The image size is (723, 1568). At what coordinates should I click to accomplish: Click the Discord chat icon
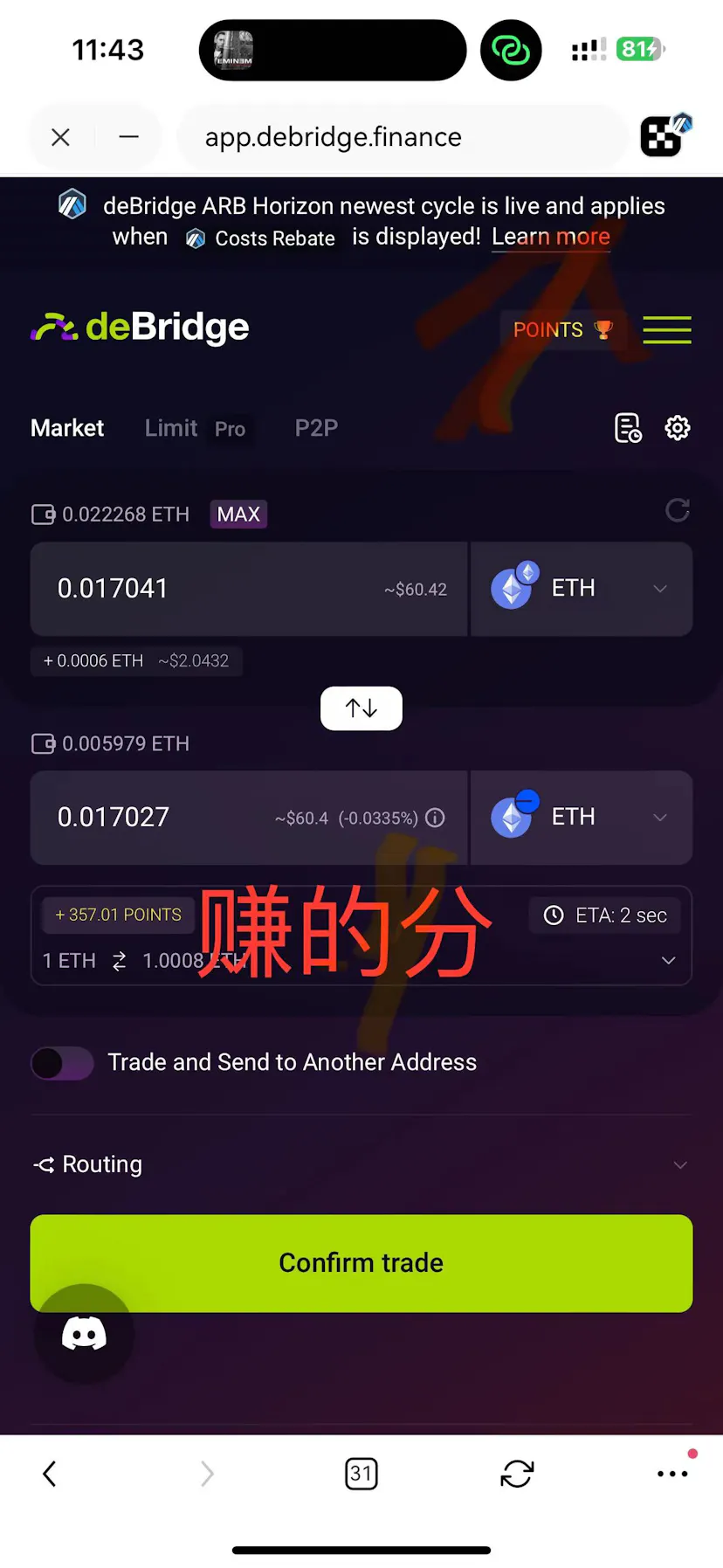point(83,1334)
